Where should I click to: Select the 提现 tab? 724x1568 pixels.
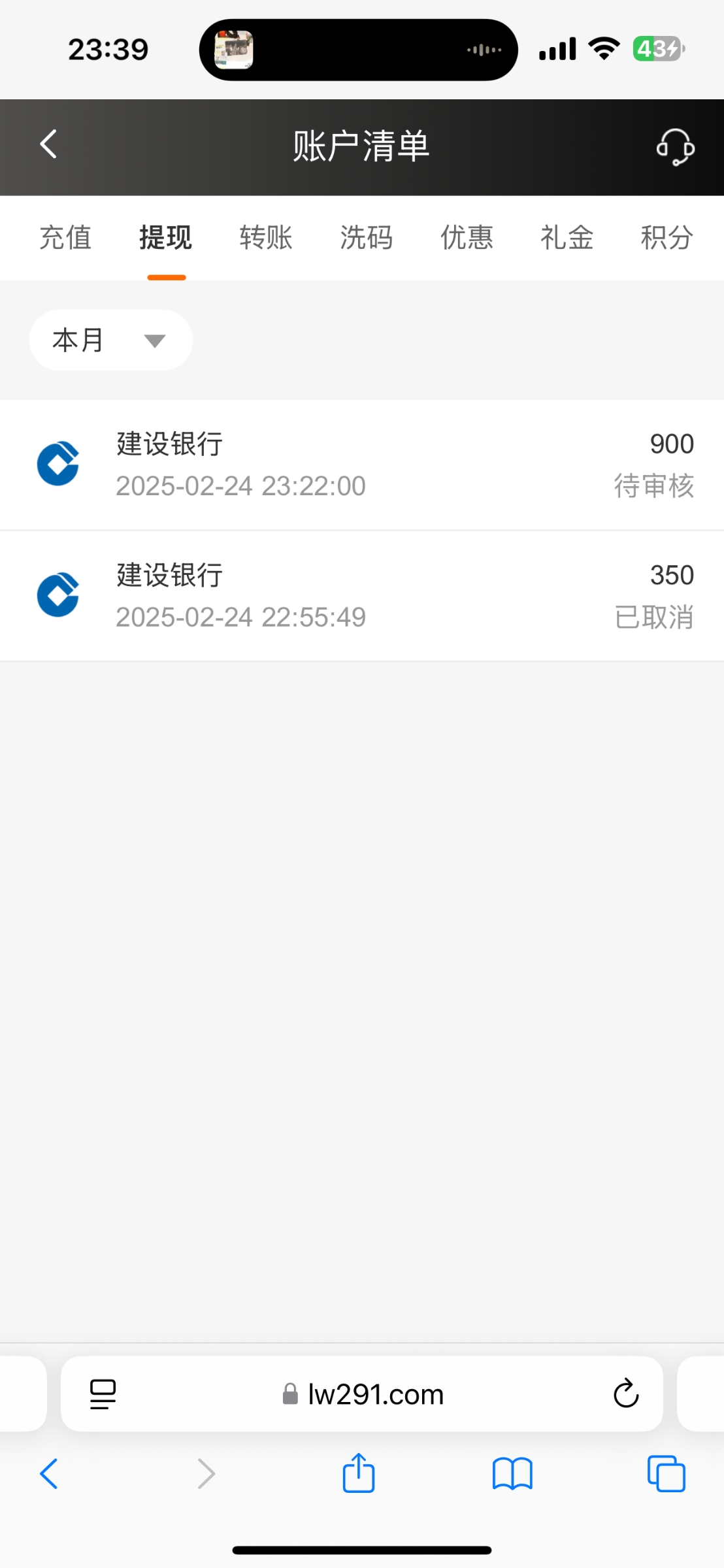[x=165, y=237]
